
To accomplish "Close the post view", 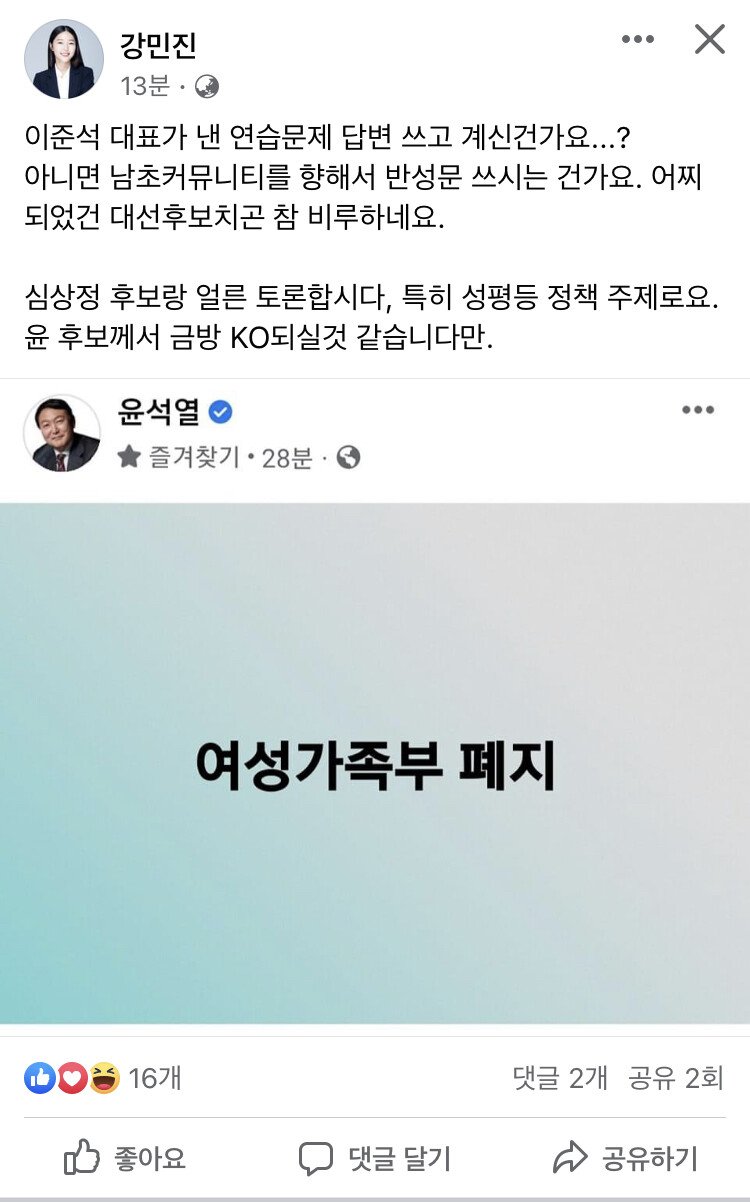I will (709, 39).
